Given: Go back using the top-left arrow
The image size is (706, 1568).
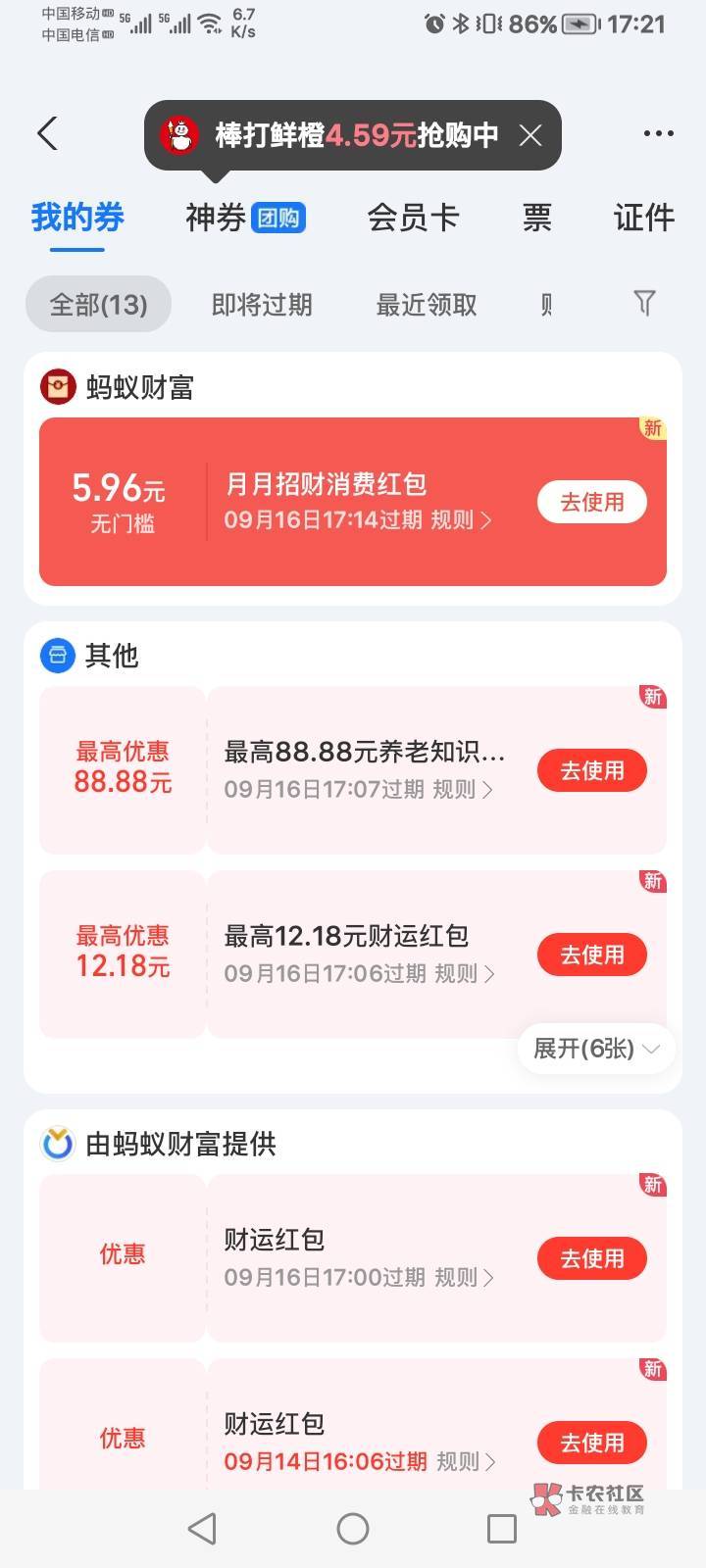Looking at the screenshot, I should tap(47, 133).
